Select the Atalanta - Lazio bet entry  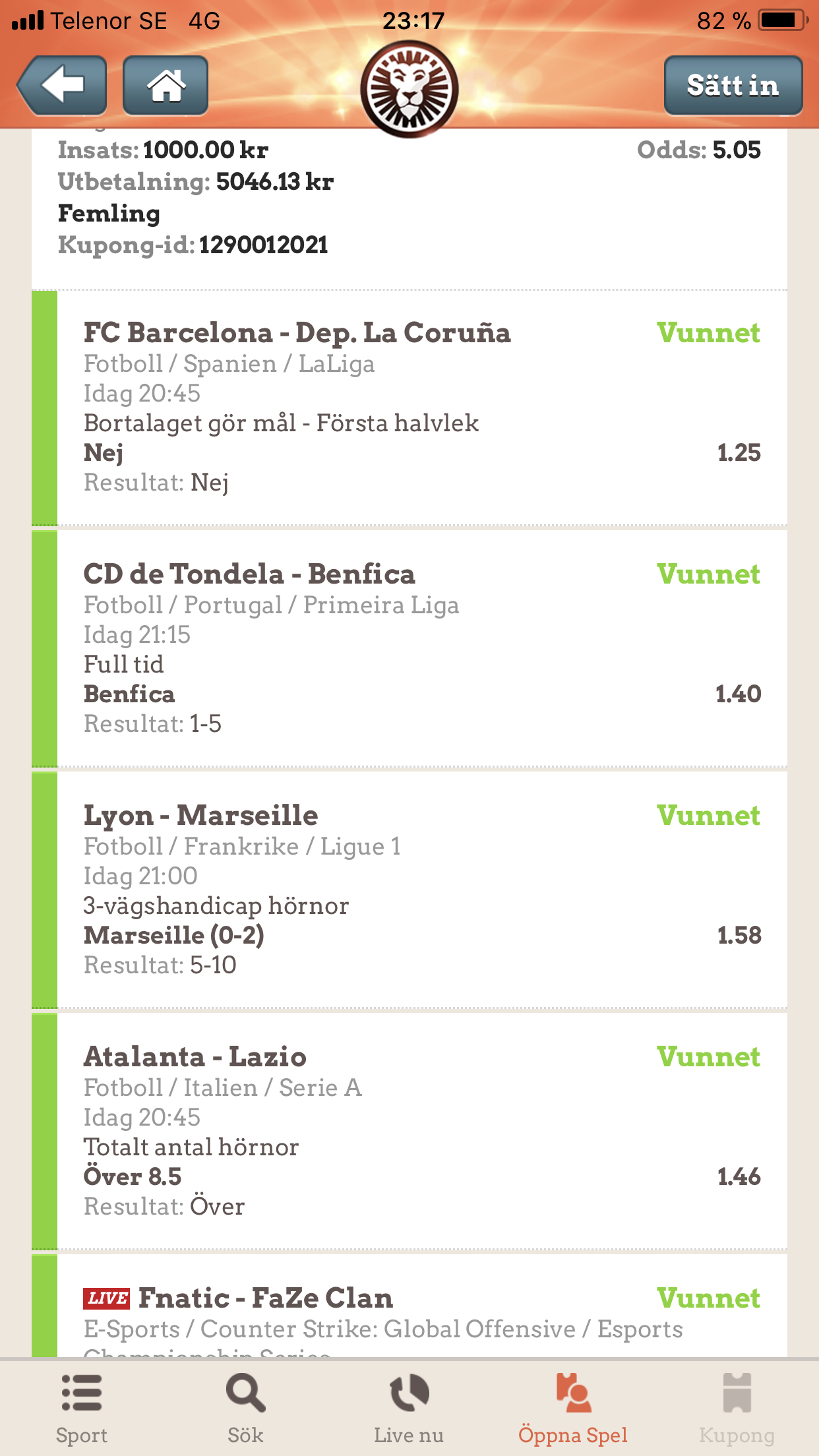point(409,1132)
